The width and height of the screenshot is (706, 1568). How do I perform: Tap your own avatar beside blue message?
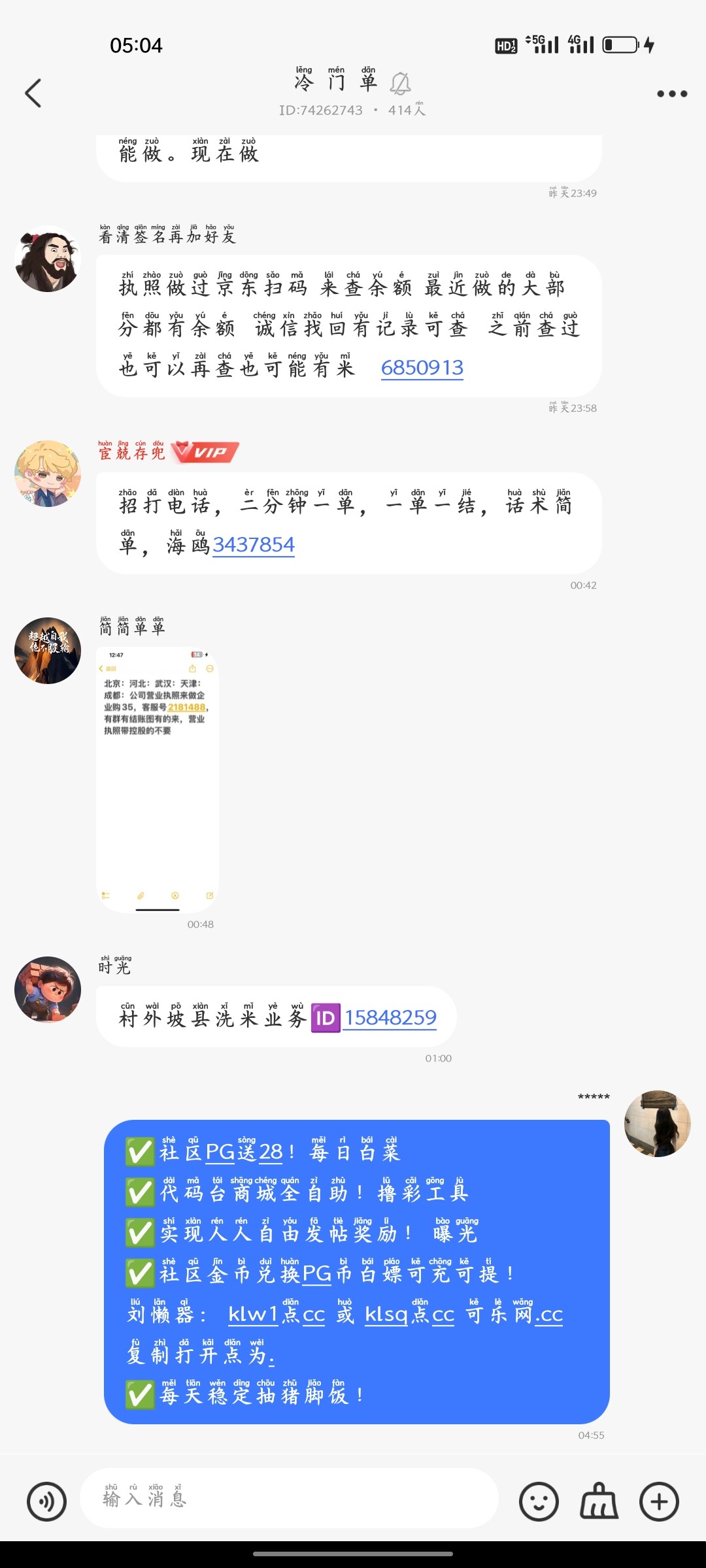(659, 1124)
